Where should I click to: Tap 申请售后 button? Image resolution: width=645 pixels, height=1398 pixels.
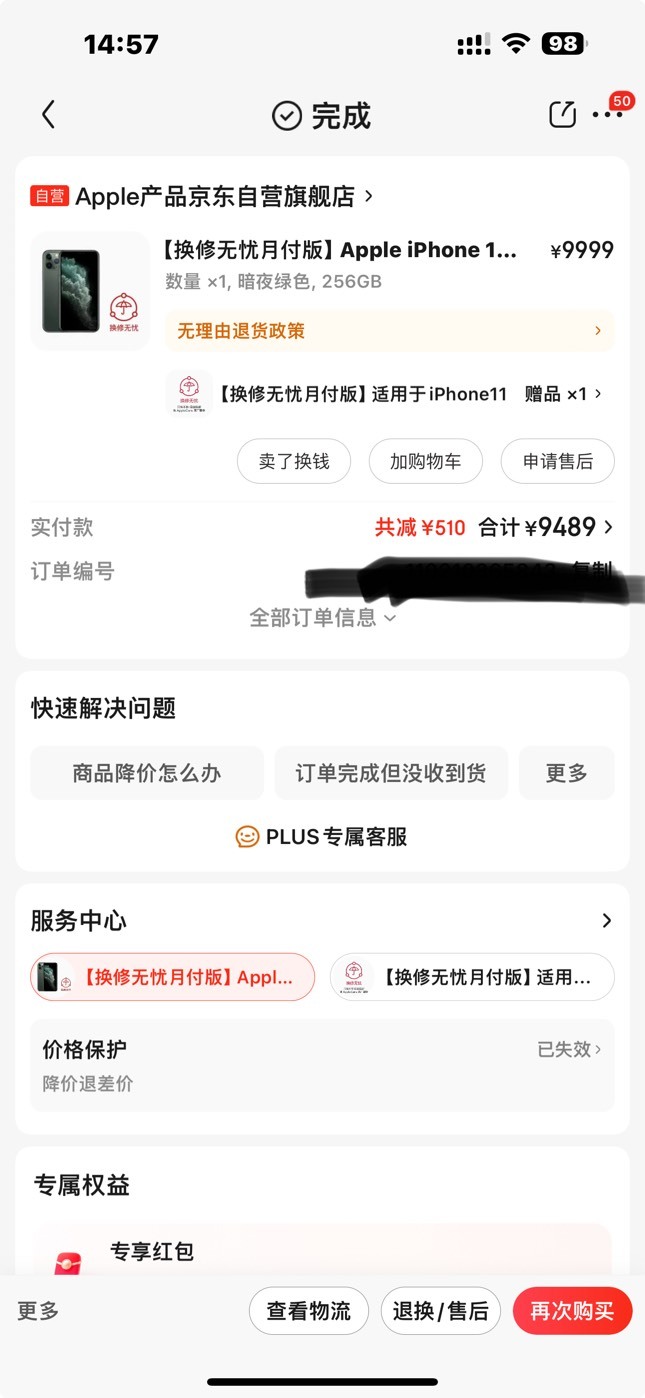tap(558, 461)
